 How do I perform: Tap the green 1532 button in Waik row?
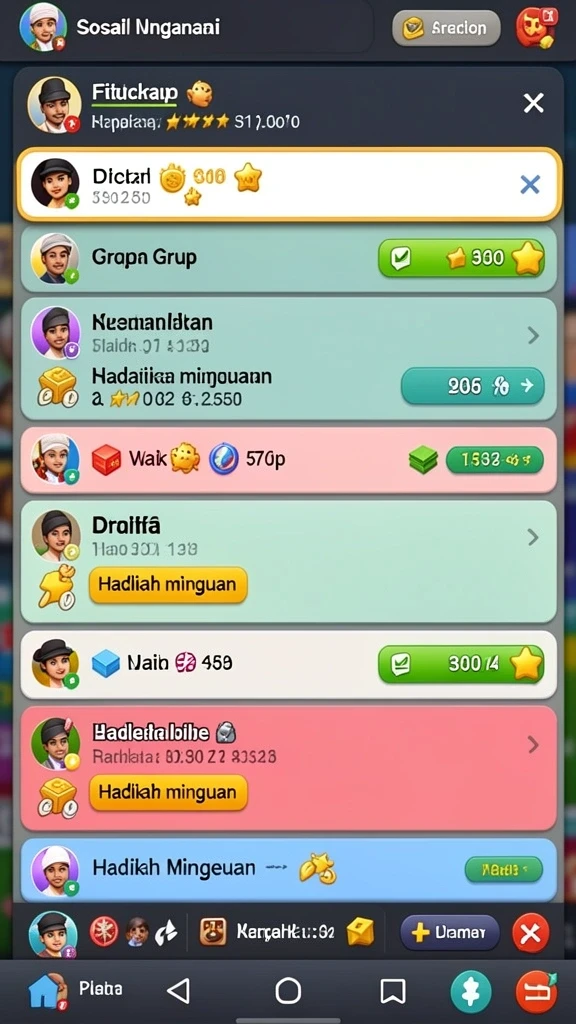(494, 460)
